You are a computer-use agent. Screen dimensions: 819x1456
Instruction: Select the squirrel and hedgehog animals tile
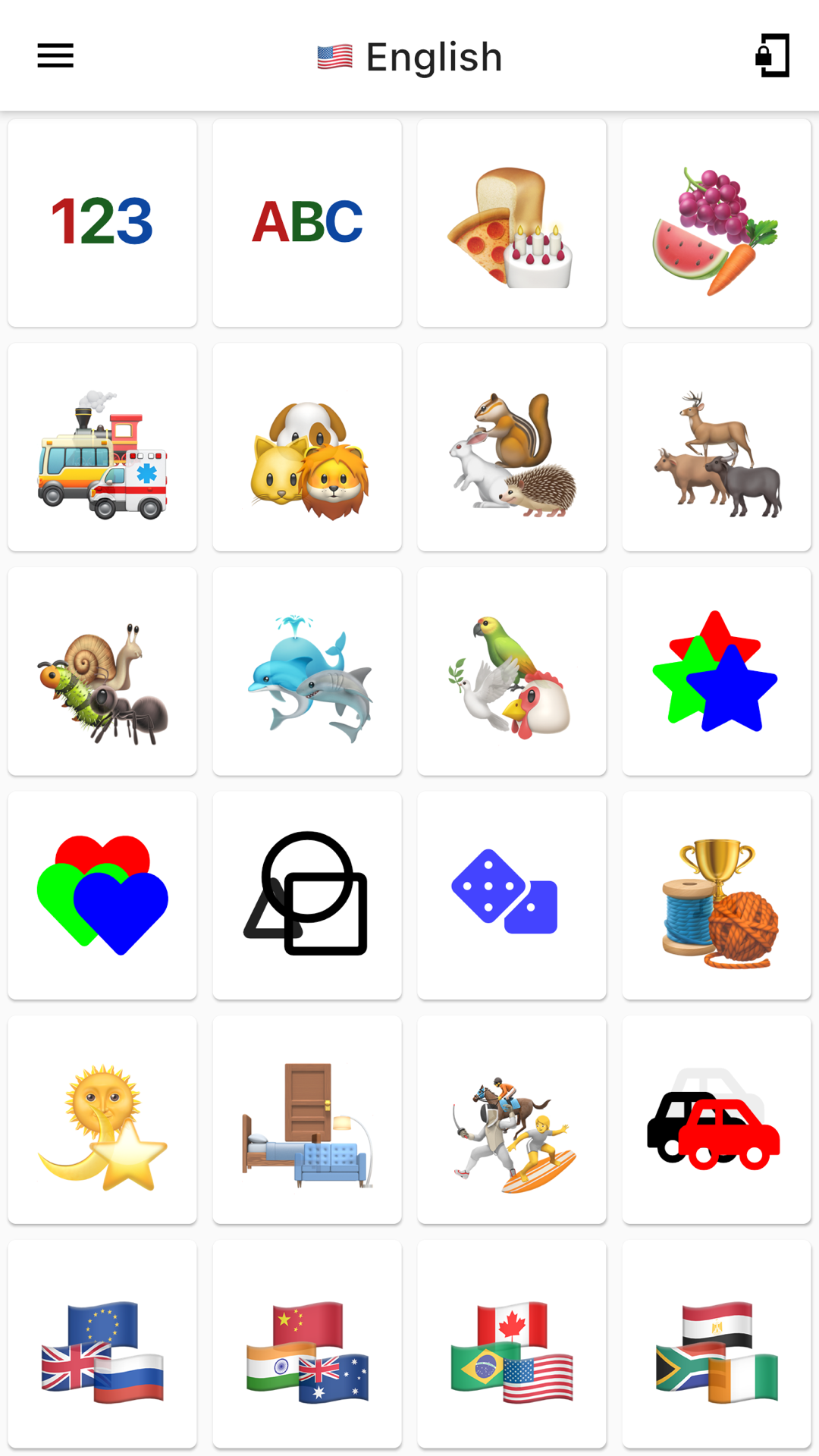click(x=512, y=447)
